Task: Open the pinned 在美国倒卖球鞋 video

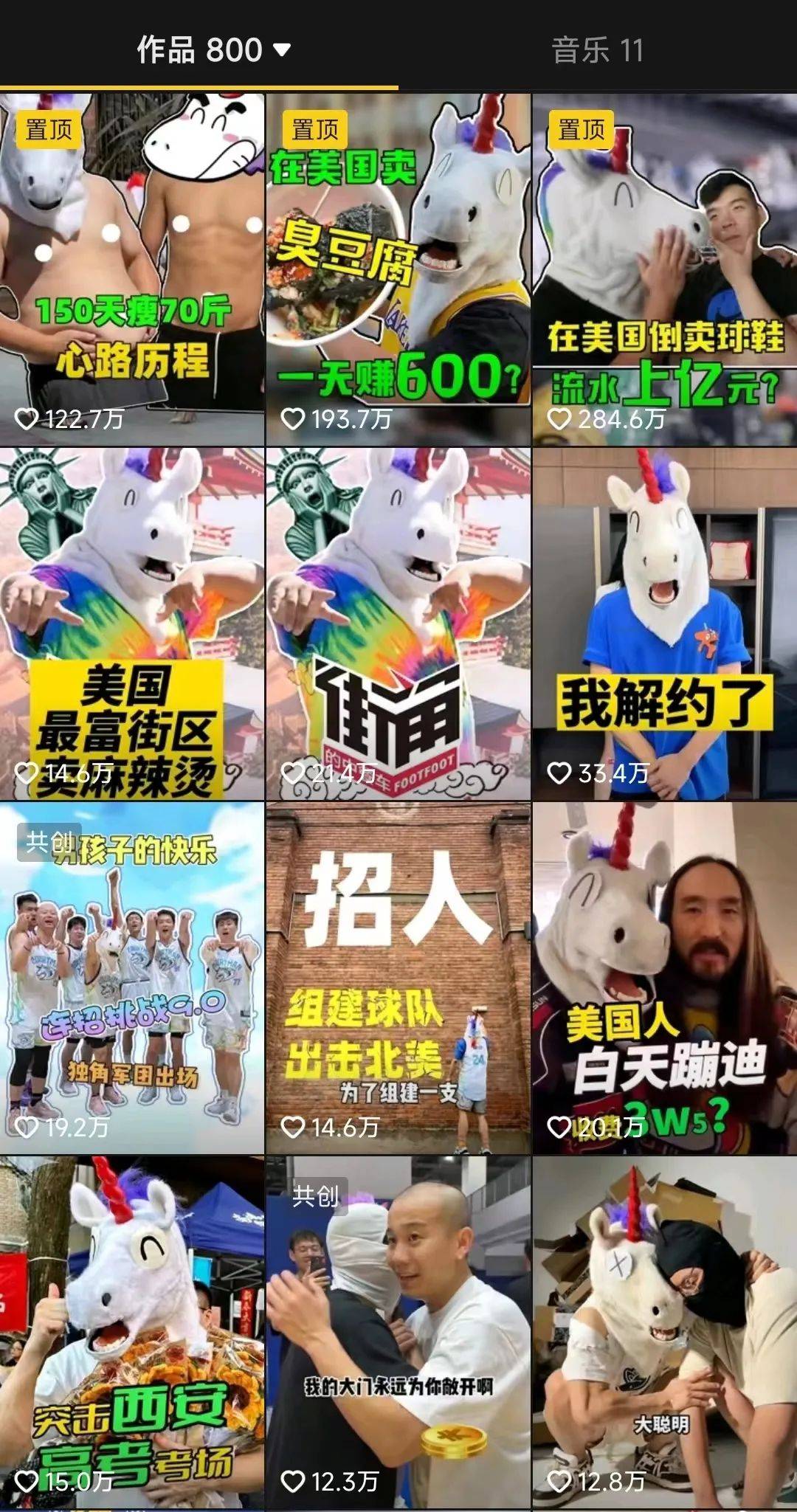Action: [x=664, y=269]
